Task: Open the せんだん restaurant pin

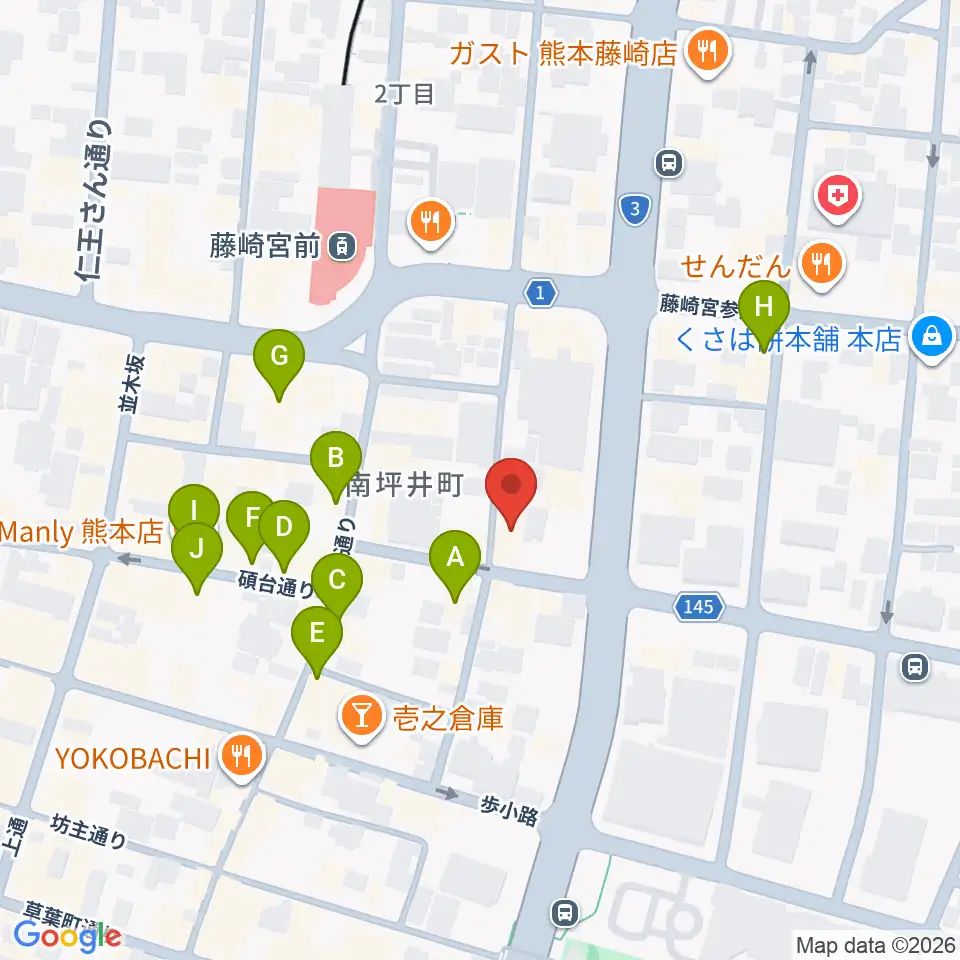Action: coord(822,265)
